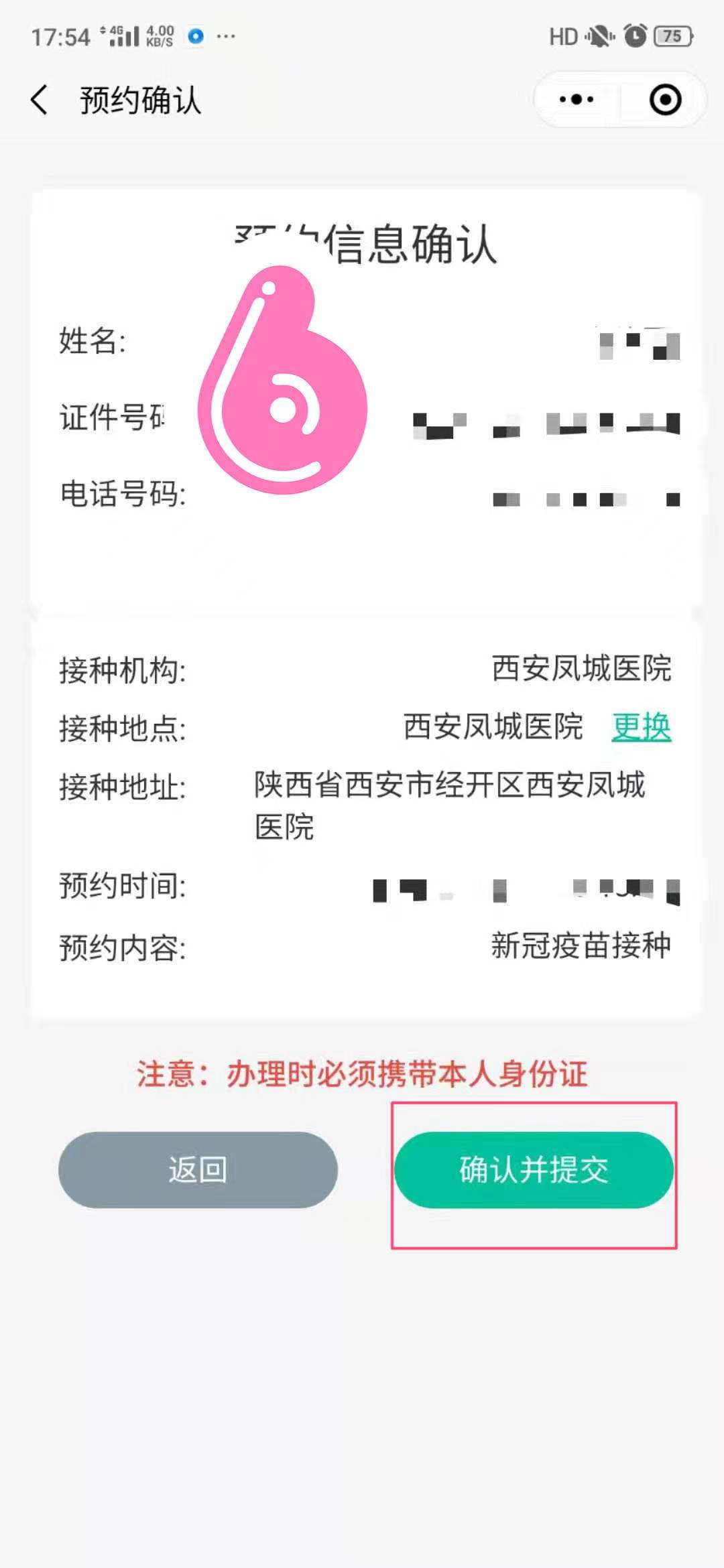Close the mini program with circle icon
Viewport: 724px width, 1568px height.
point(665,100)
